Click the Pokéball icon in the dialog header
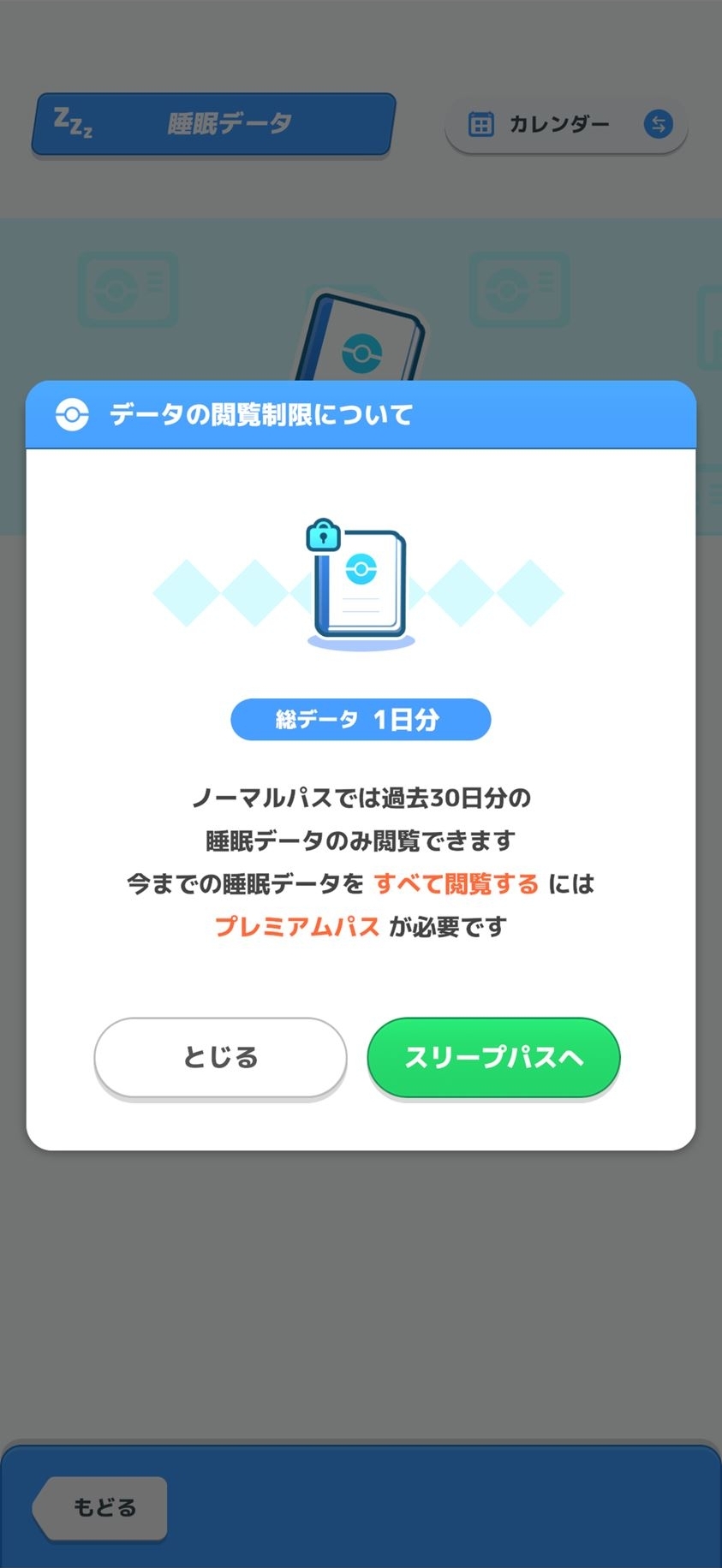The image size is (722, 1568). click(72, 414)
